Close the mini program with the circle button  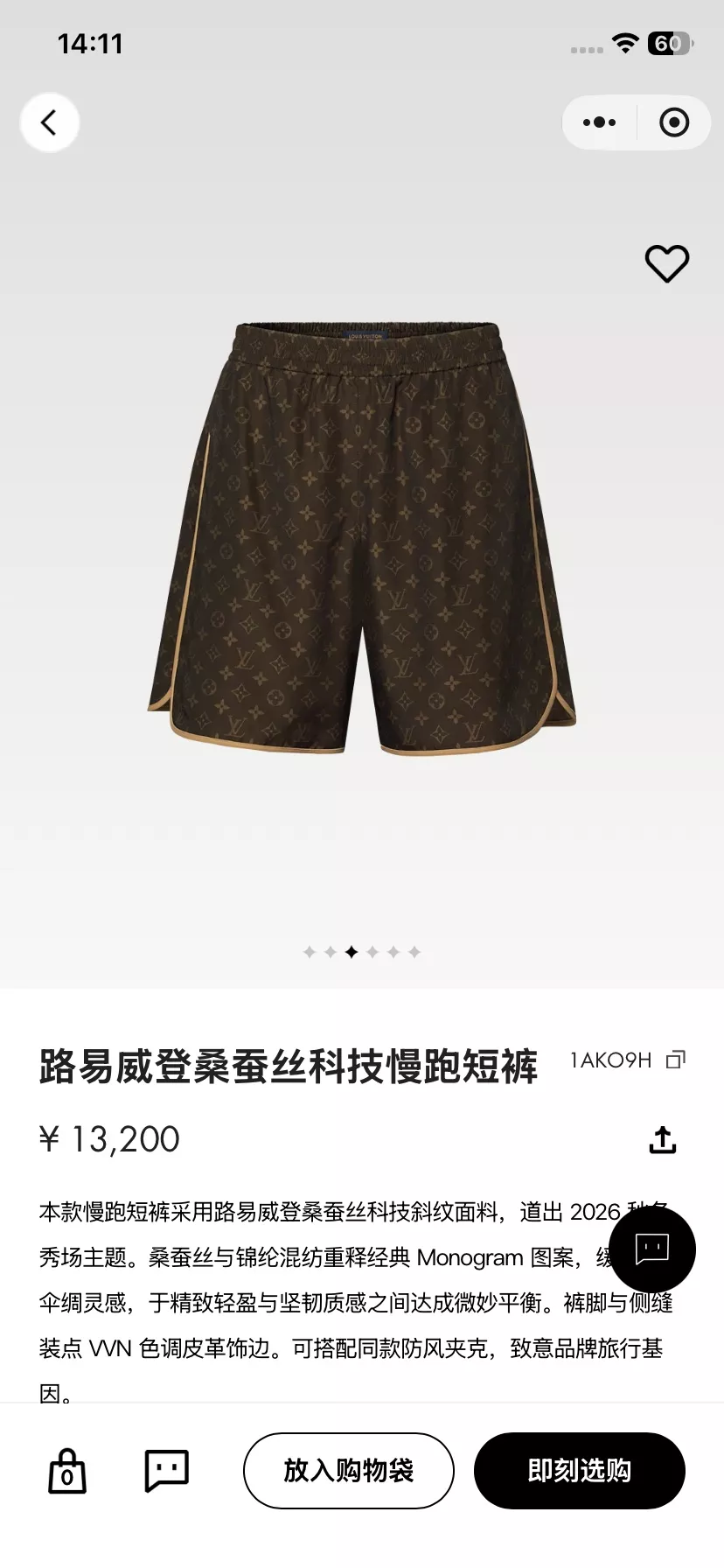674,122
